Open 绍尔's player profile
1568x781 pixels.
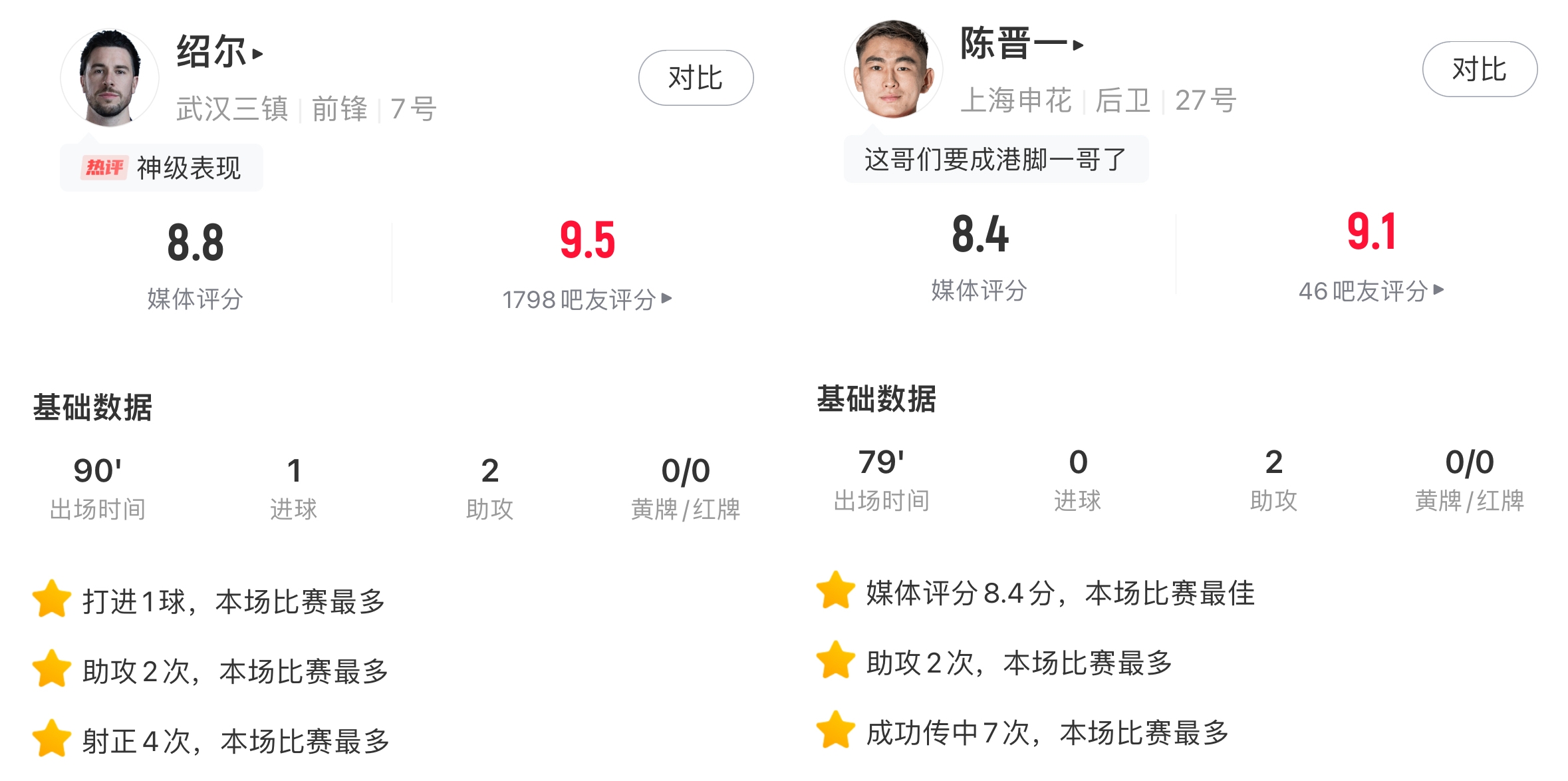tap(219, 52)
